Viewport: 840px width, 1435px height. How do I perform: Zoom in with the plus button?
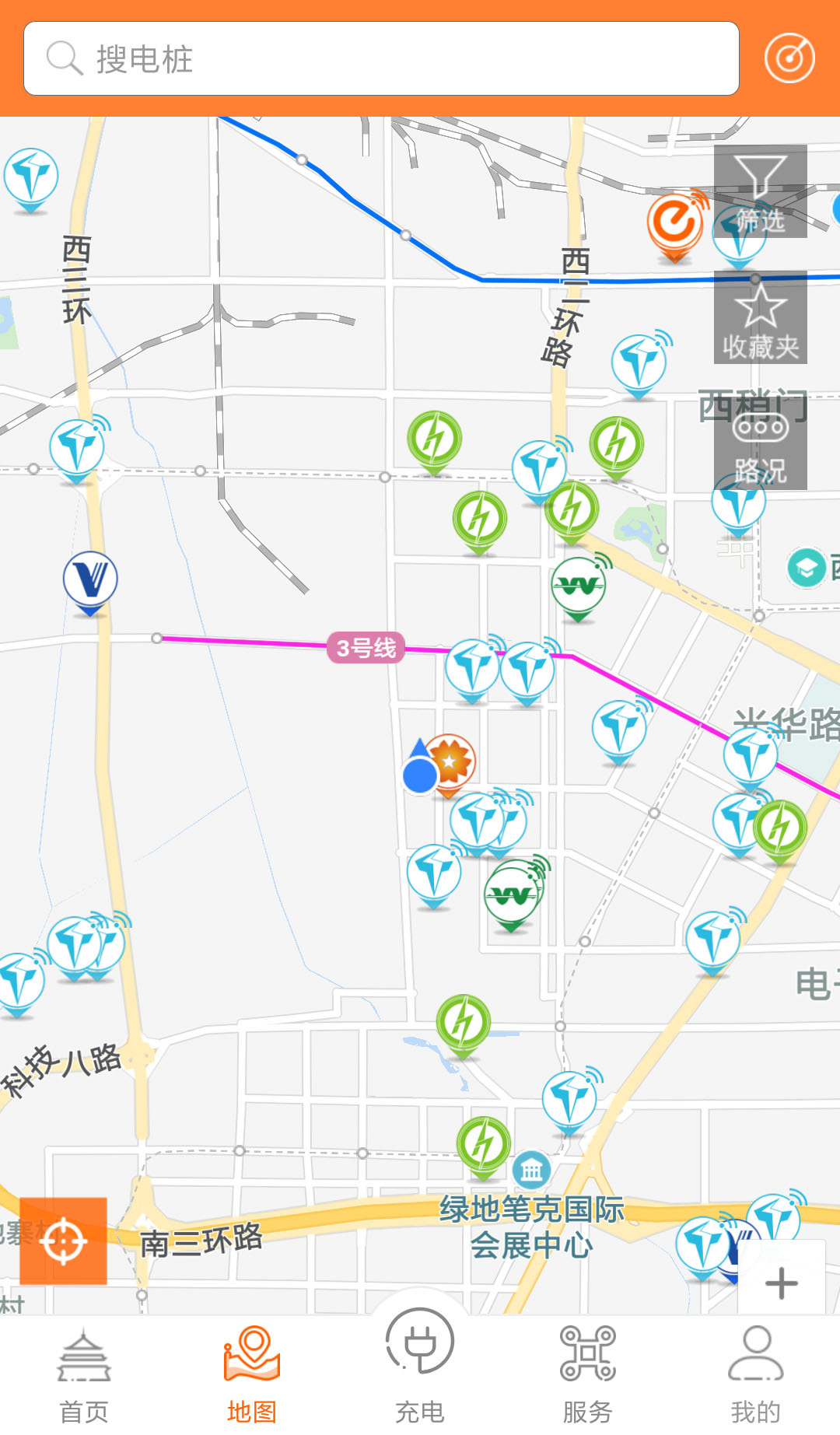point(781,1283)
